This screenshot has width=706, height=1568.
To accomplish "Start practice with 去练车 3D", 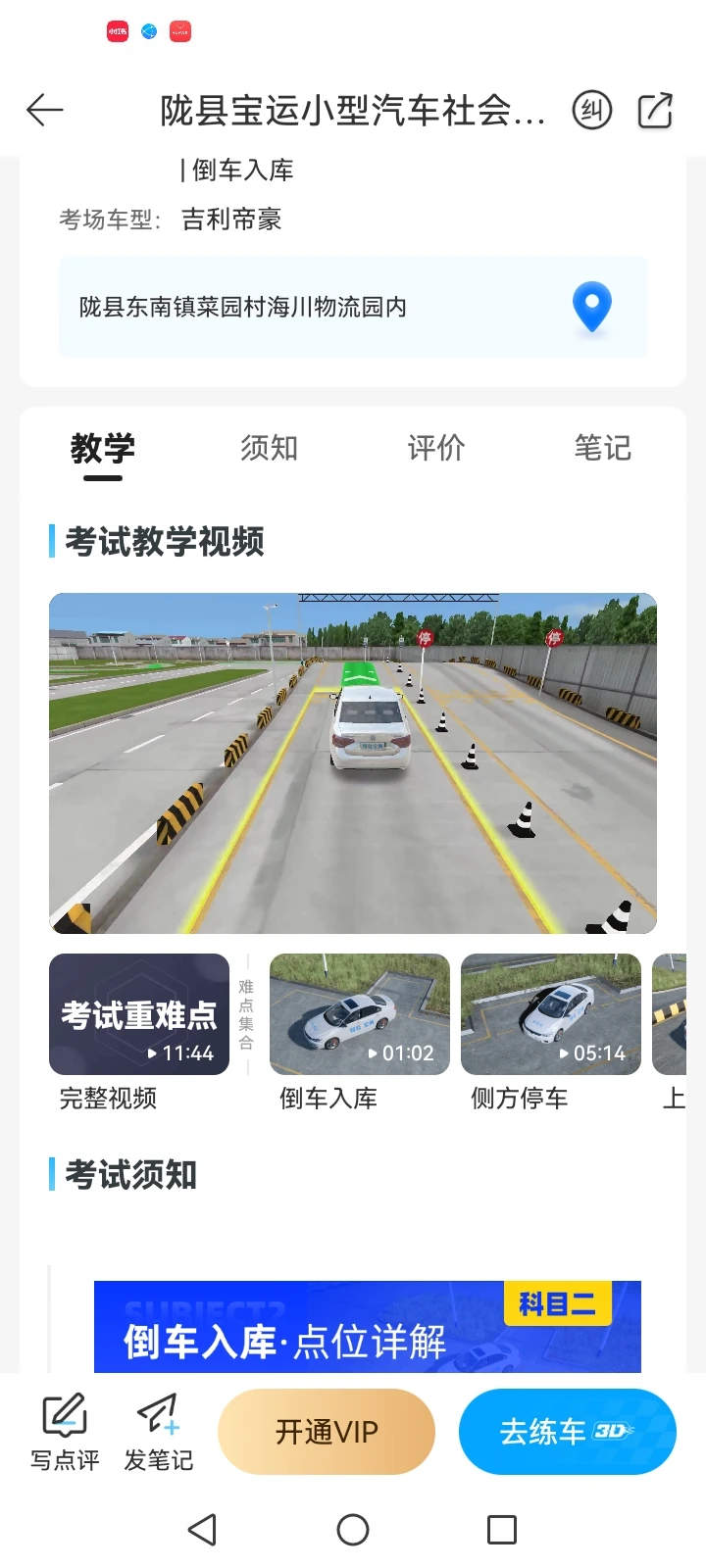I will [x=567, y=1432].
